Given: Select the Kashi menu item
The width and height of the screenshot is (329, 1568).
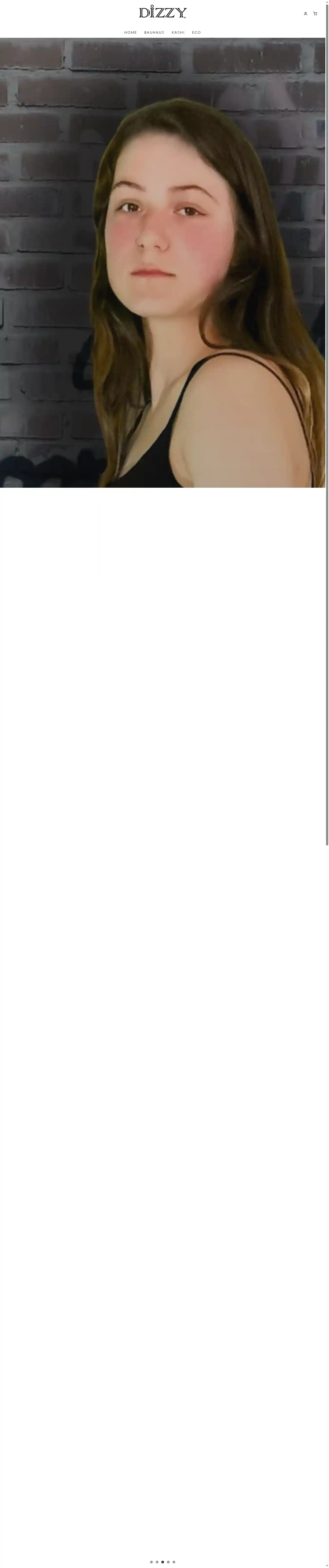Looking at the screenshot, I should [178, 32].
